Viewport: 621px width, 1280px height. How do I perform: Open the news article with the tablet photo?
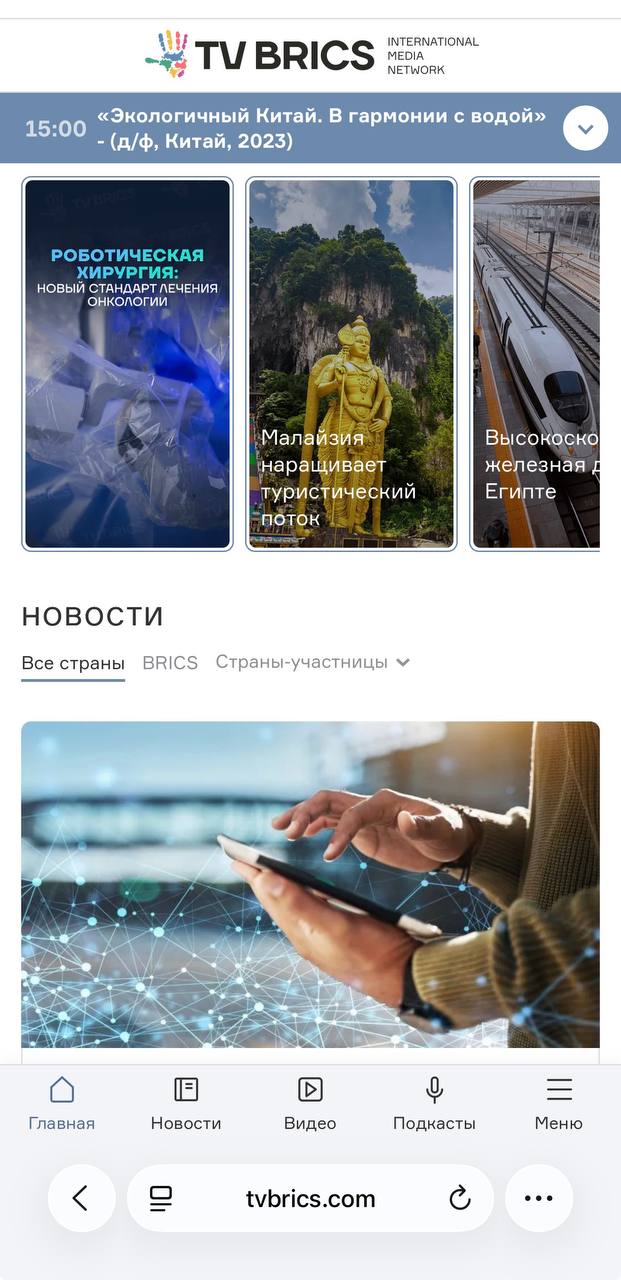coord(310,884)
